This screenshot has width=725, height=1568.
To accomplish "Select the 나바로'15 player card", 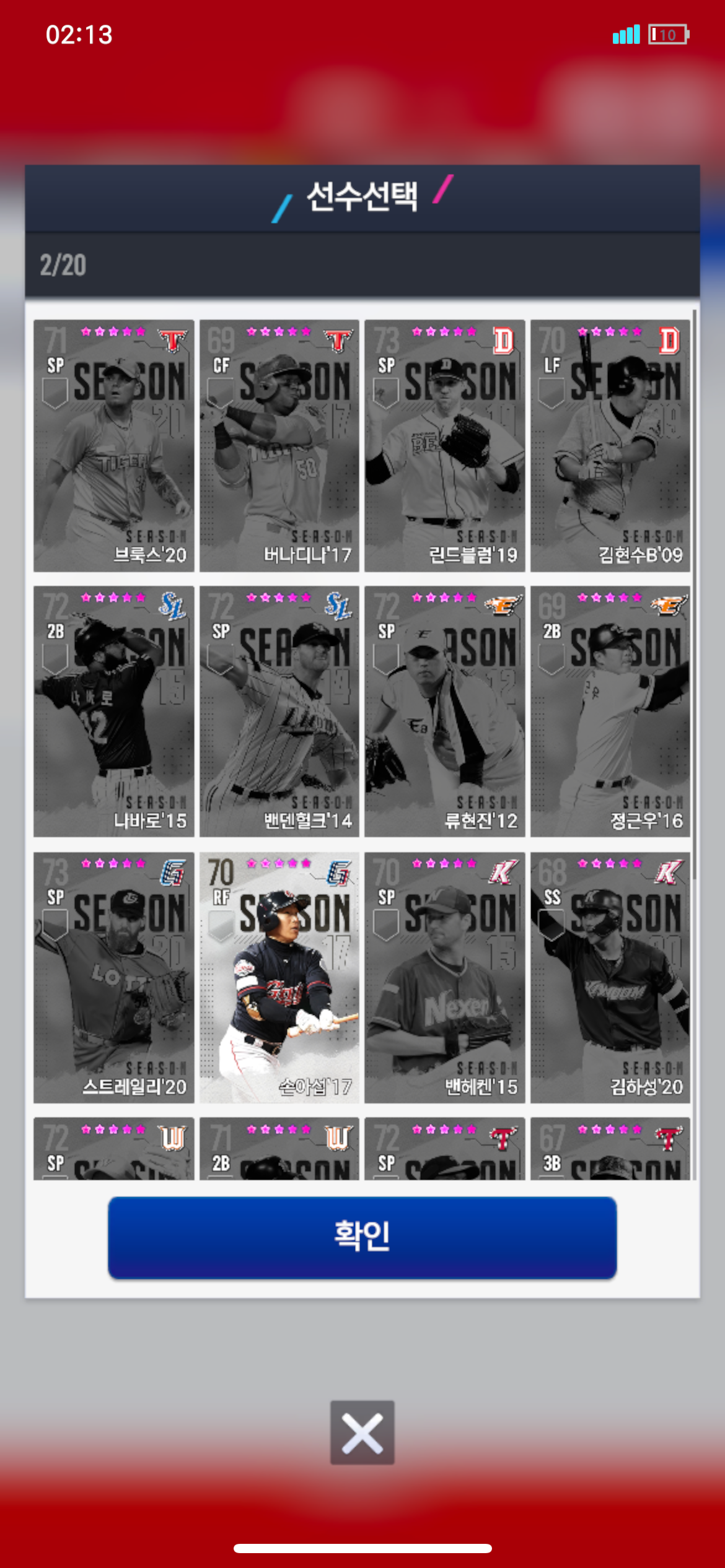I will [x=114, y=711].
